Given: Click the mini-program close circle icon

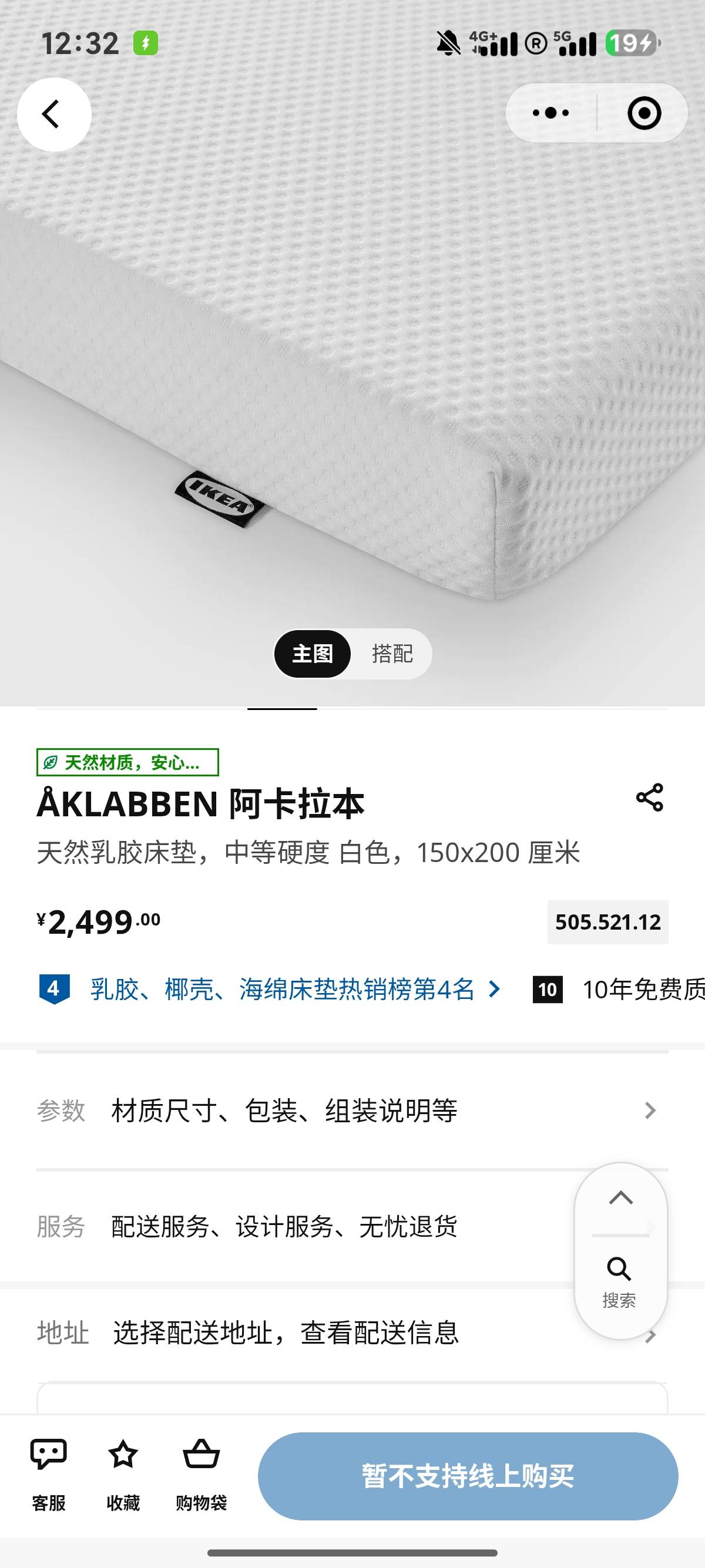Looking at the screenshot, I should pos(645,113).
